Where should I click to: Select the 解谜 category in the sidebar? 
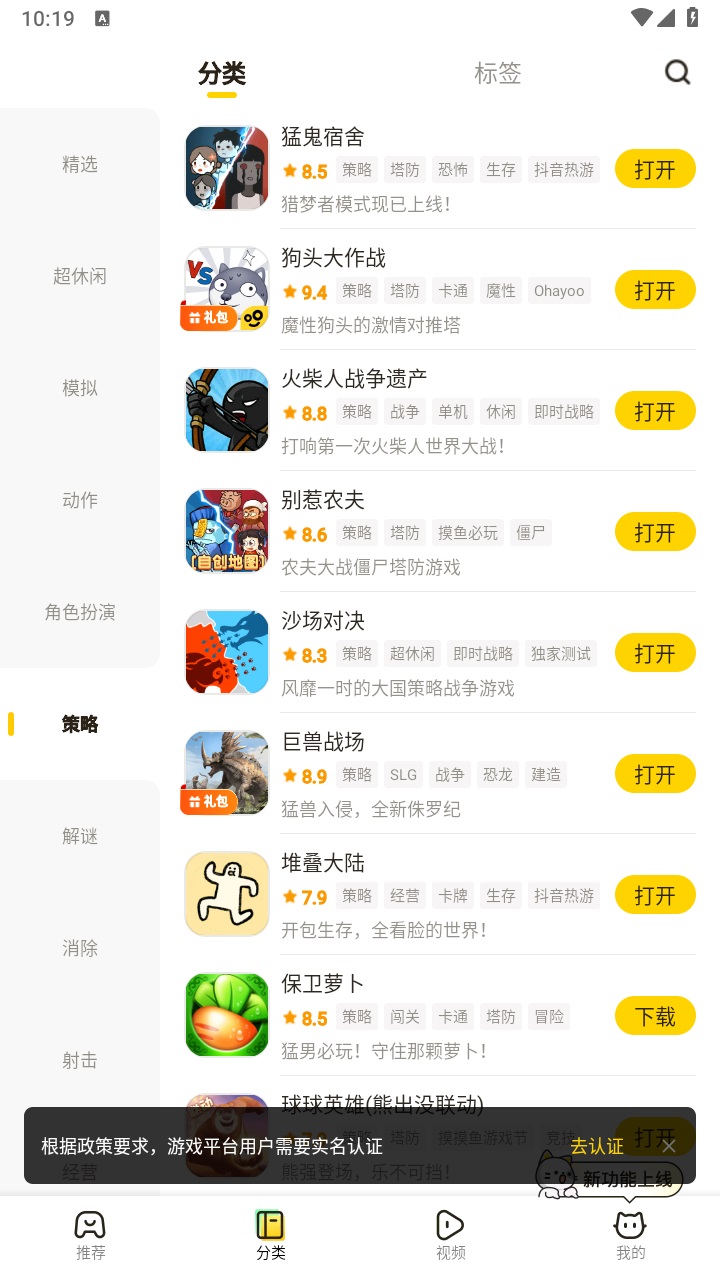point(79,836)
